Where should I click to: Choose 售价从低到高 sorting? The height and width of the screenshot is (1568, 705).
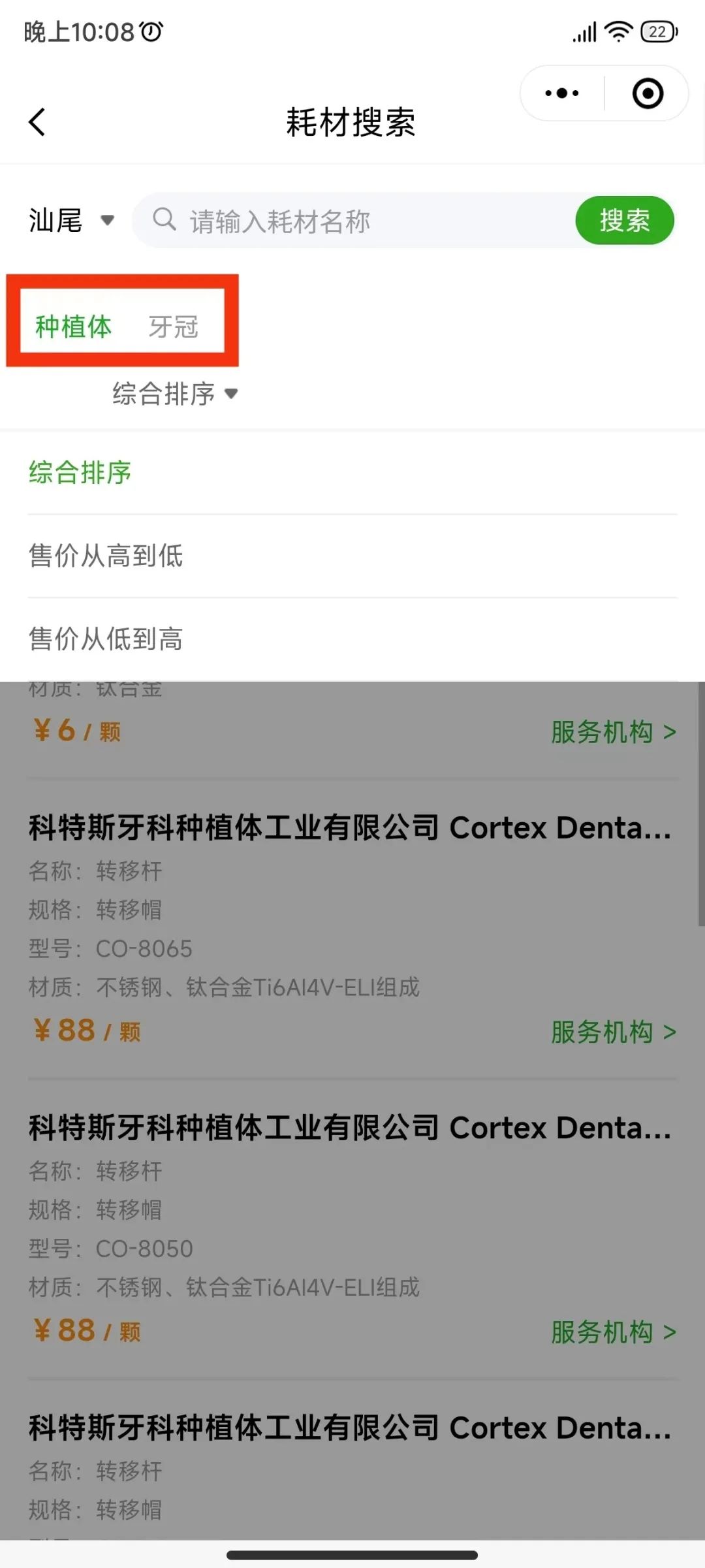click(x=106, y=639)
